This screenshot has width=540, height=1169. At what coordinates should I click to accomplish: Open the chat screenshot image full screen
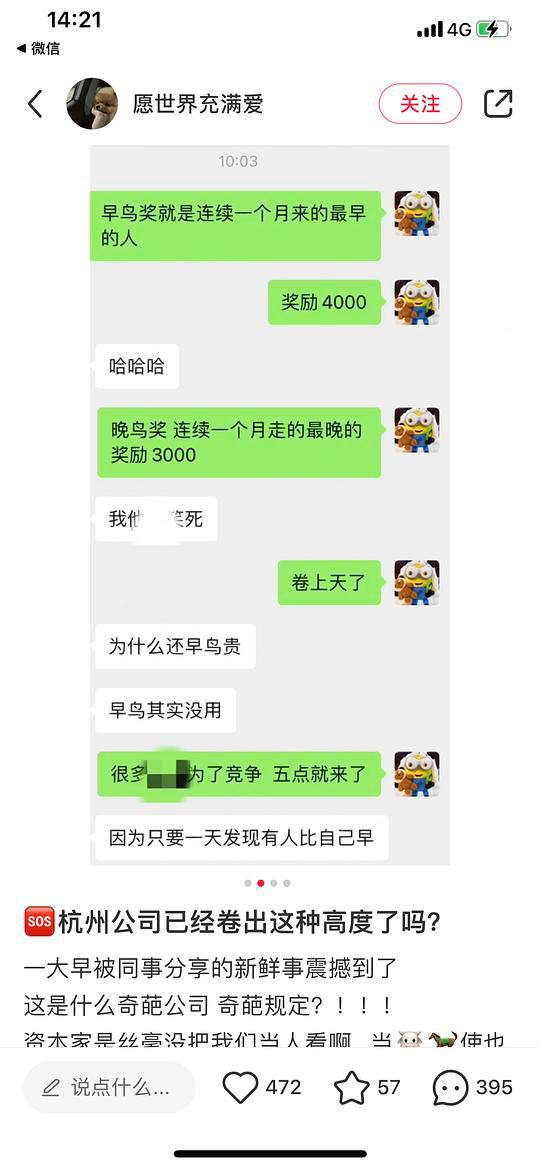pyautogui.click(x=270, y=505)
